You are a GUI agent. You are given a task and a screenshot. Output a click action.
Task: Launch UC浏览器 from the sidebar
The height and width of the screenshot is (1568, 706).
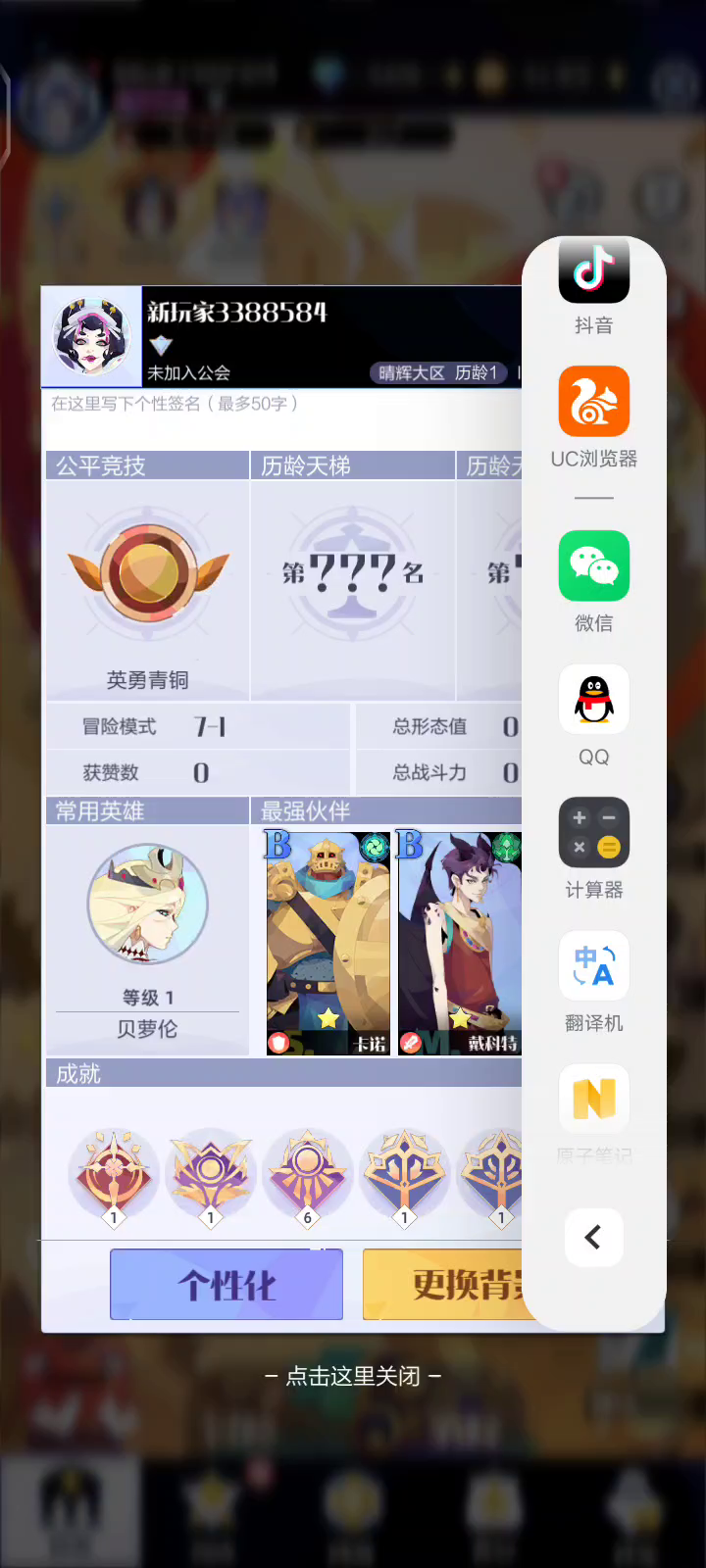(x=593, y=402)
